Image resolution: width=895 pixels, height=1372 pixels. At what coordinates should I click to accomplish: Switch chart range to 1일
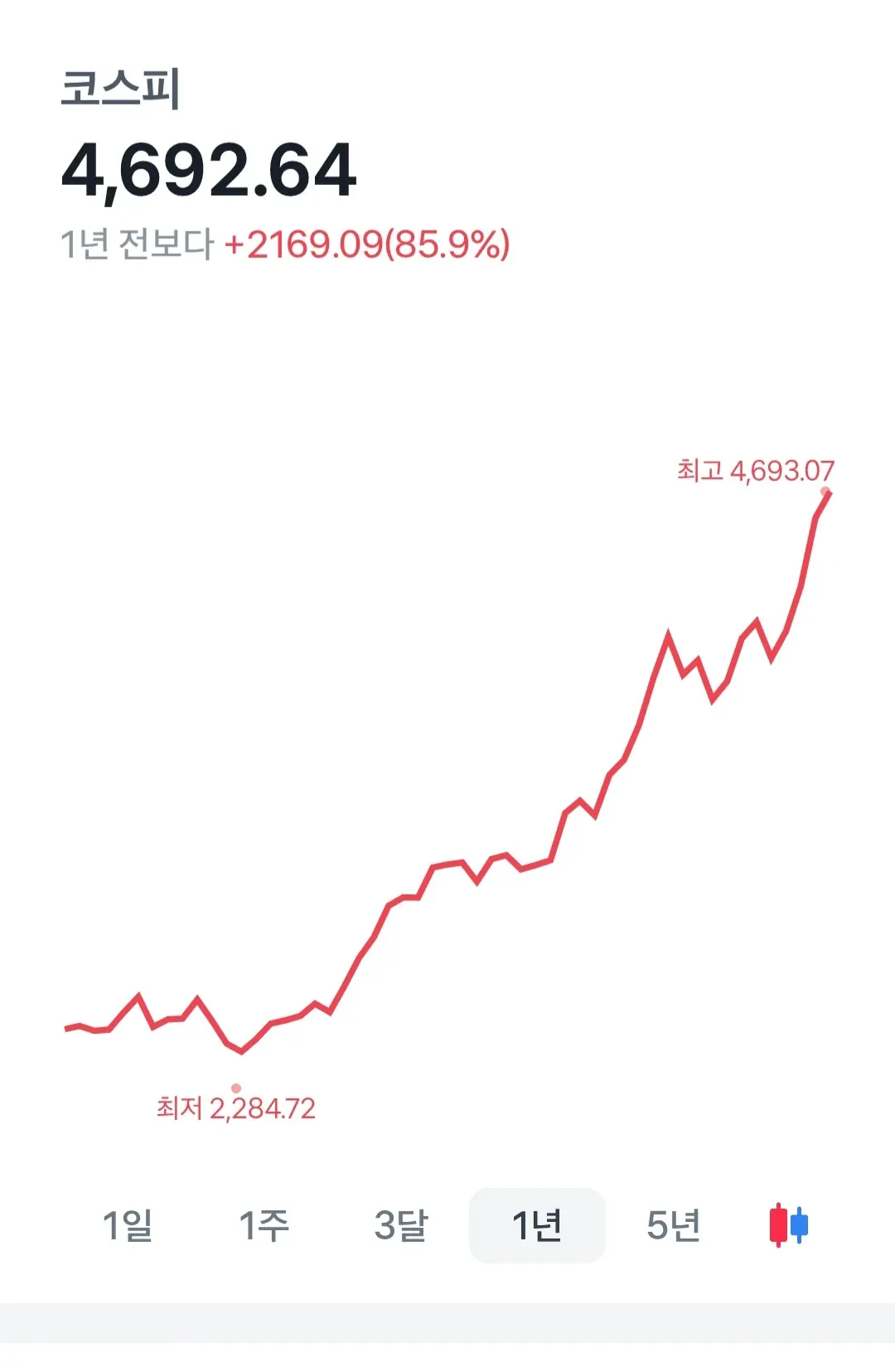pyautogui.click(x=128, y=1225)
